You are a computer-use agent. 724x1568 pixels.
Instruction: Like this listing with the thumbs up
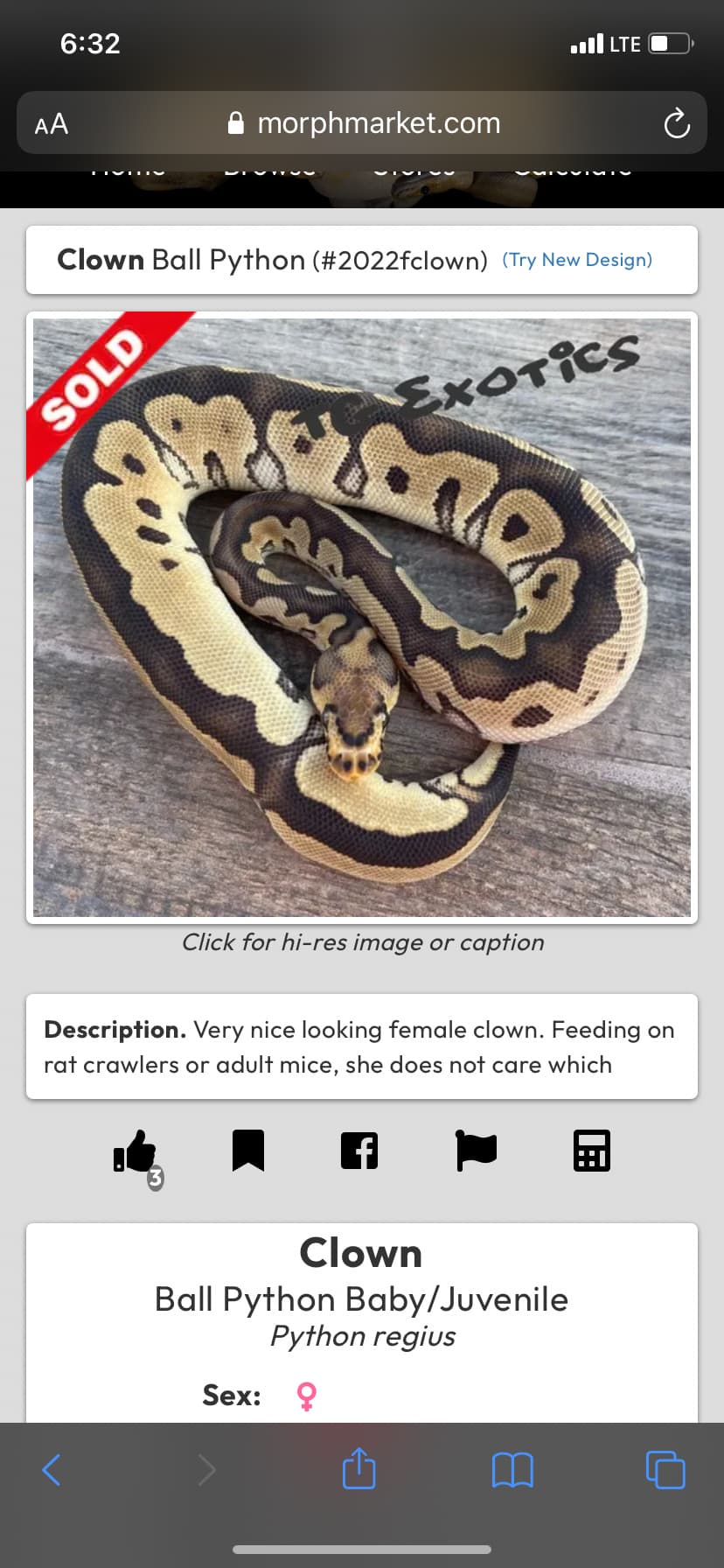(x=135, y=1151)
